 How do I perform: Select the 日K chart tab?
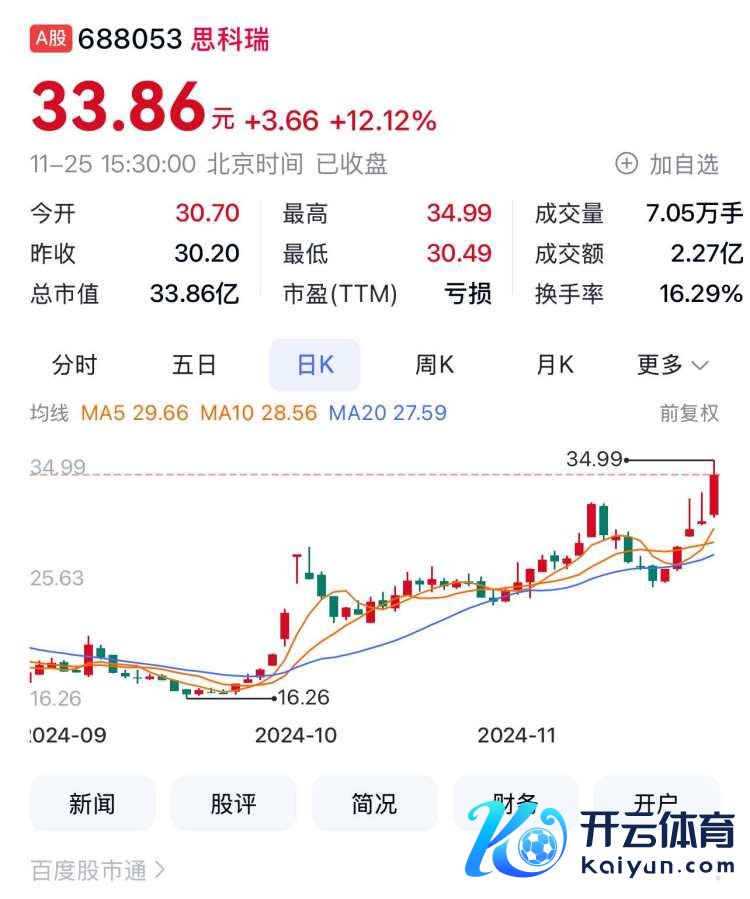coord(315,365)
